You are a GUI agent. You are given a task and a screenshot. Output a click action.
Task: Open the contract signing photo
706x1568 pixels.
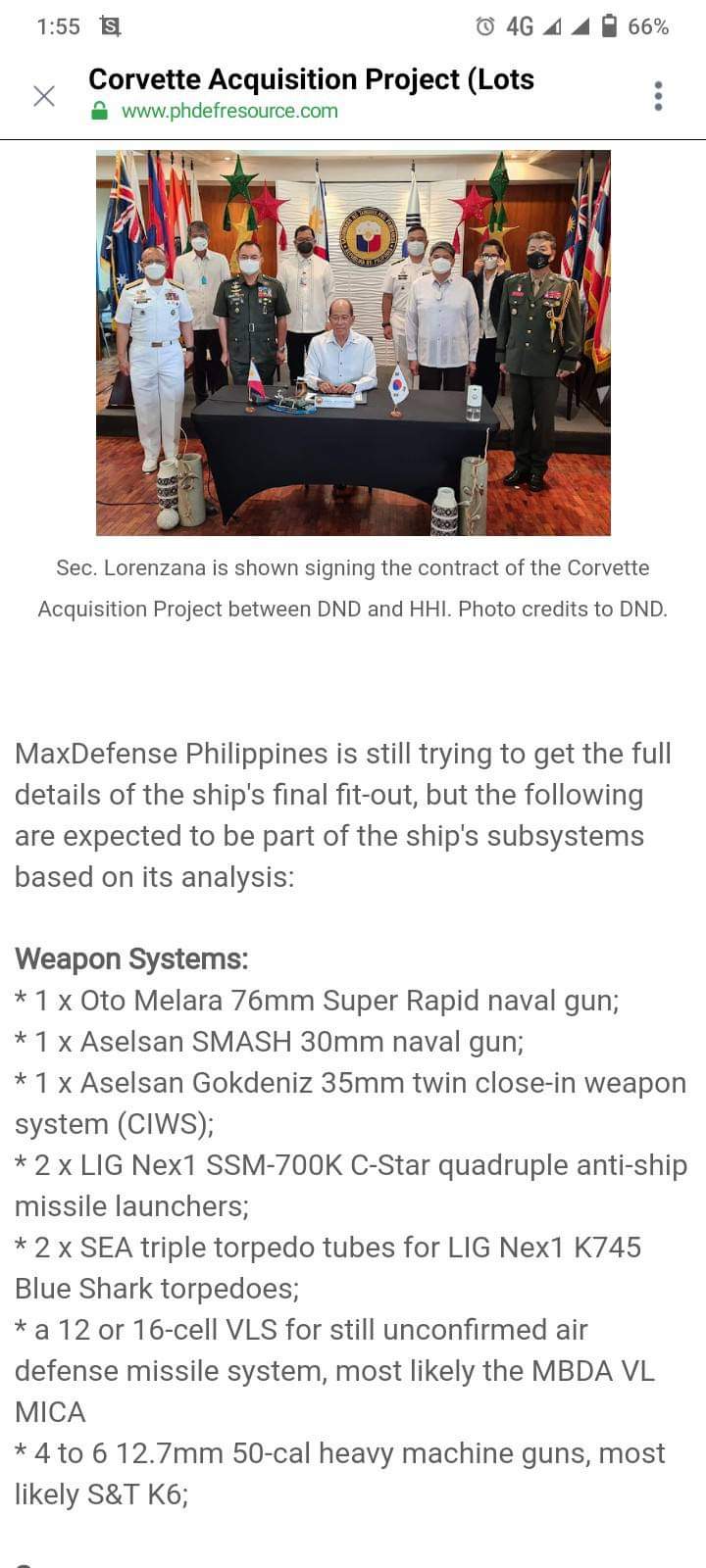353,342
